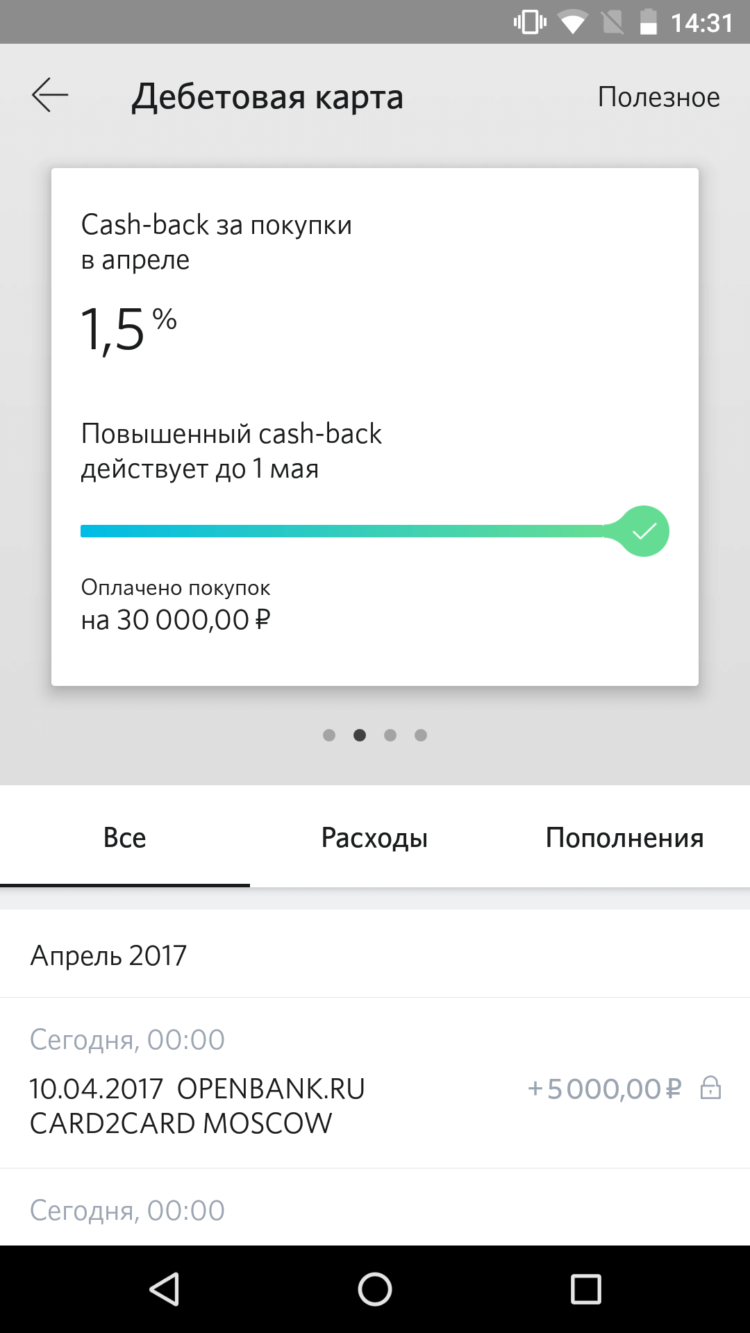The image size is (750, 1333).
Task: Select the fourth carousel page dot
Action: click(x=421, y=735)
